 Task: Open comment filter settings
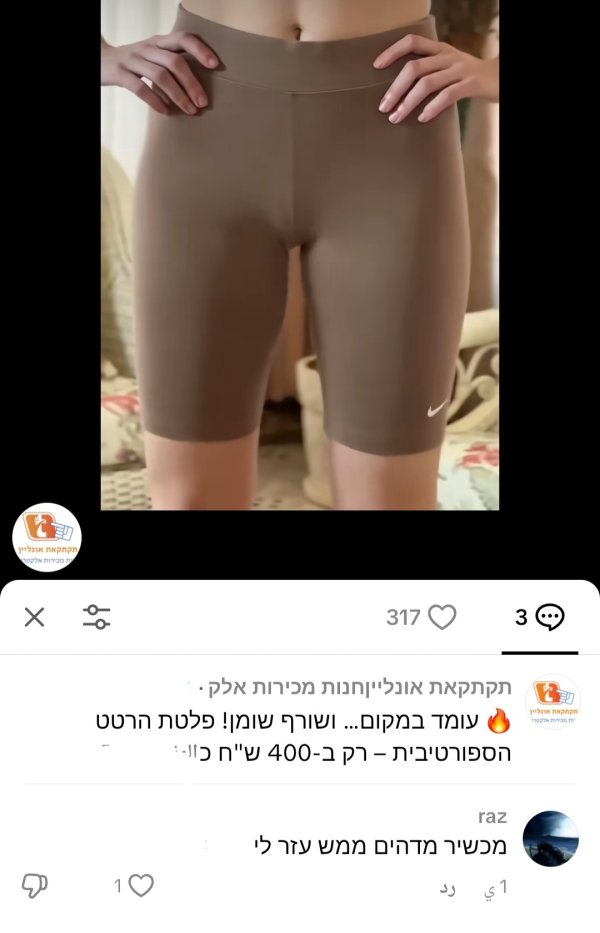pos(96,617)
